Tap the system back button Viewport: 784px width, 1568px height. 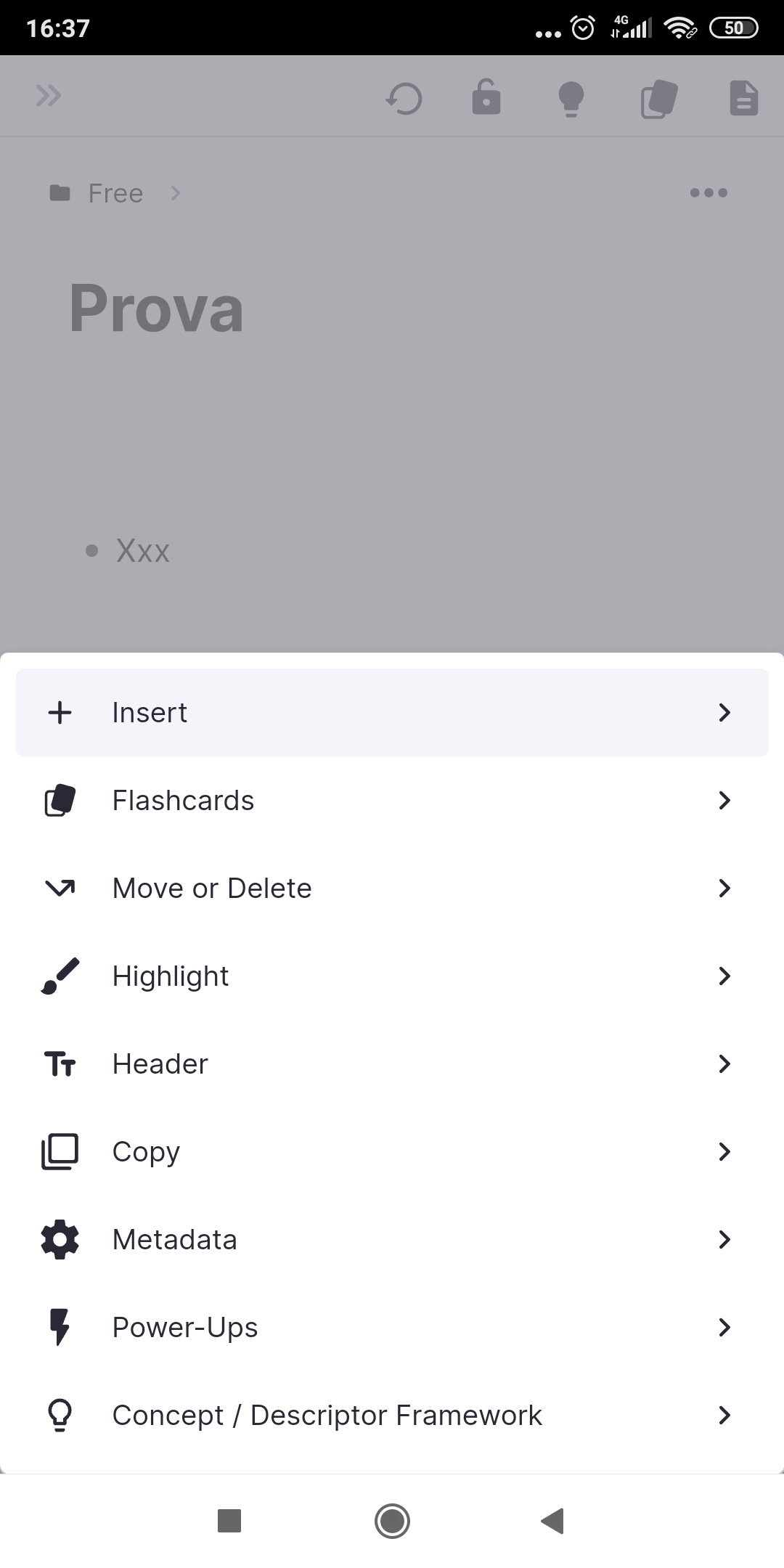(x=553, y=1520)
